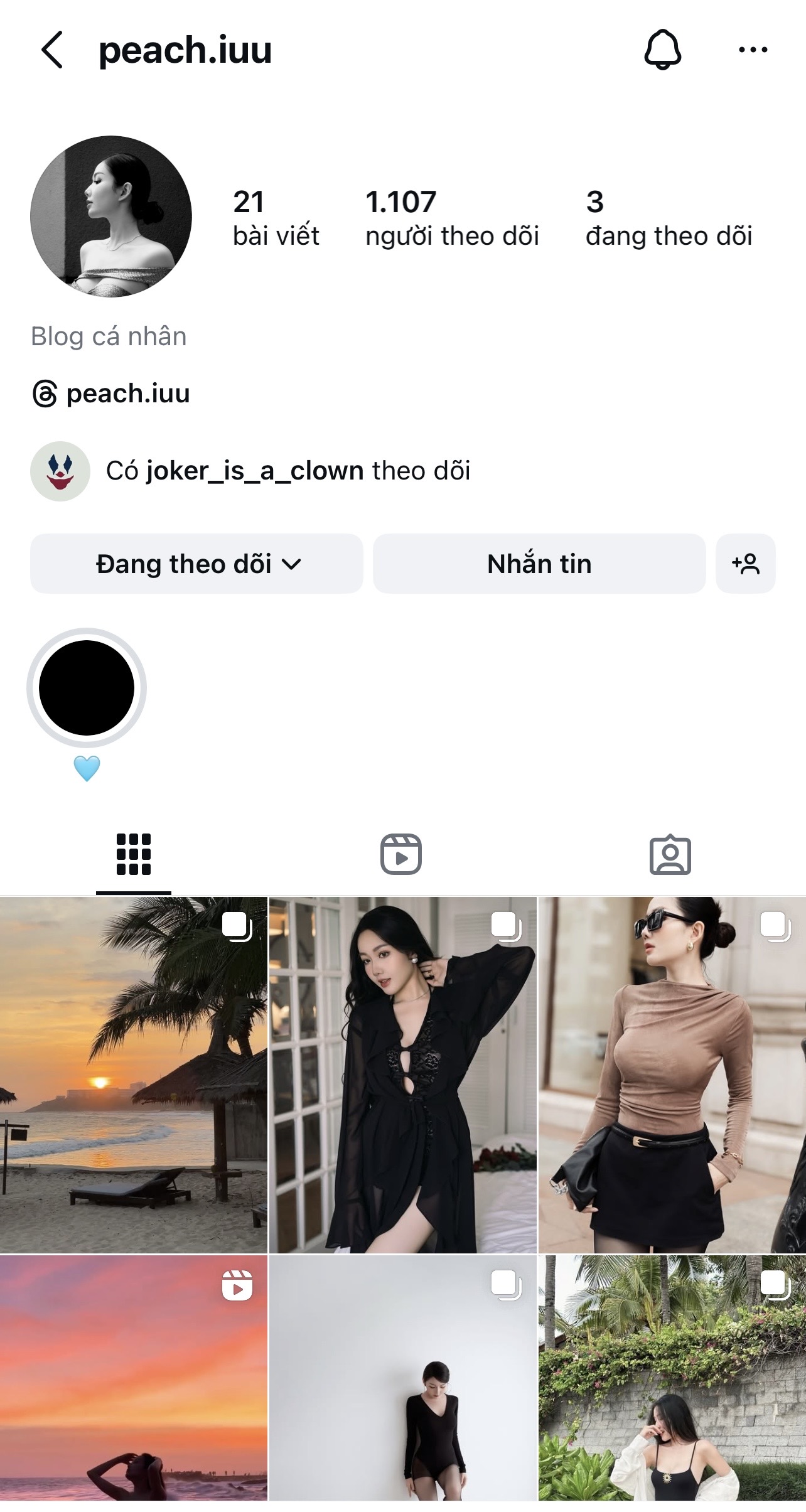Switch to the posts grid tab
This screenshot has height=1512, width=806.
(134, 854)
